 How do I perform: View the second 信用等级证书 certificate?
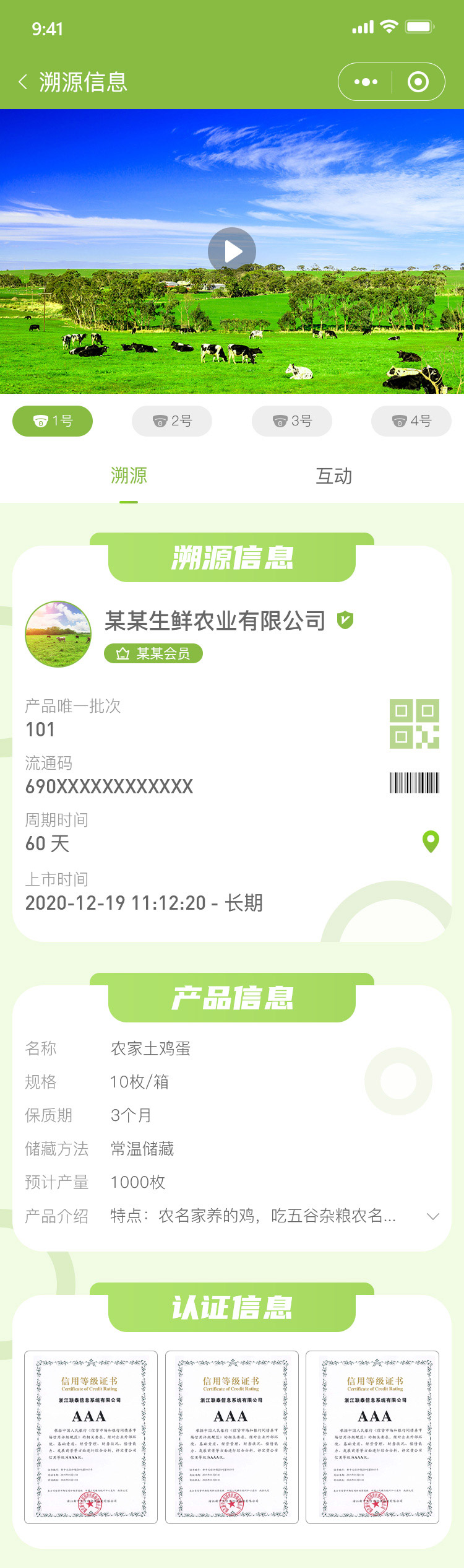(232, 1437)
